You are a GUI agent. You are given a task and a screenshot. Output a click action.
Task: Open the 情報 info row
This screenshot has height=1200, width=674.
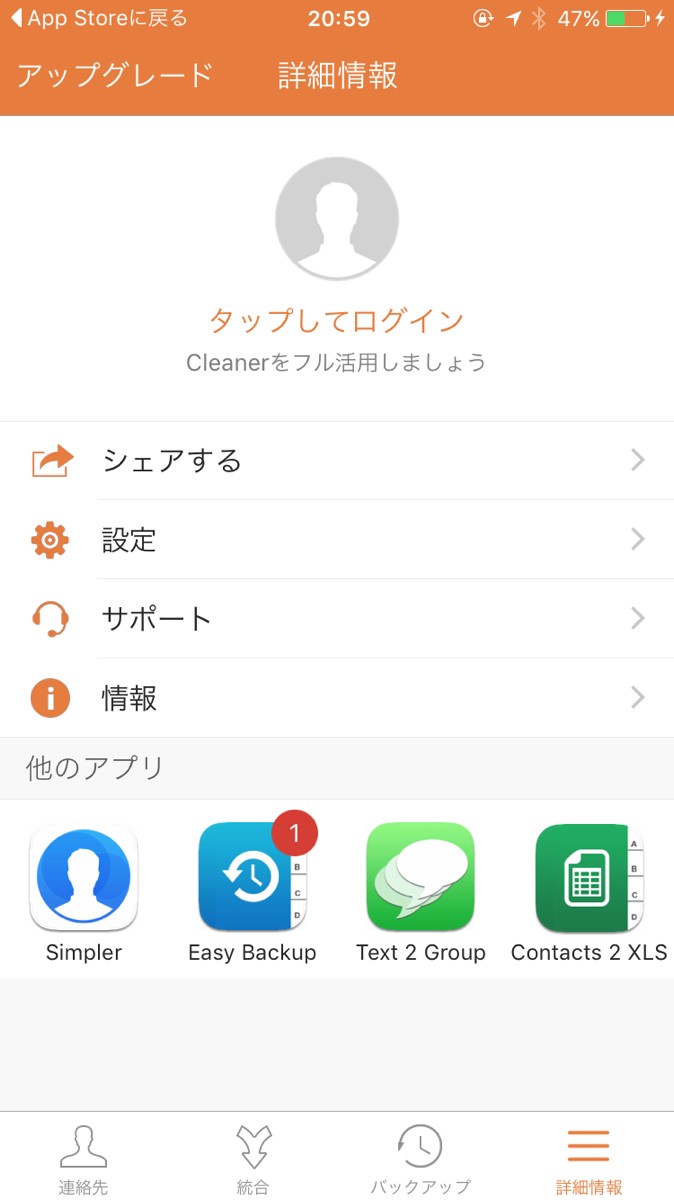tap(337, 698)
